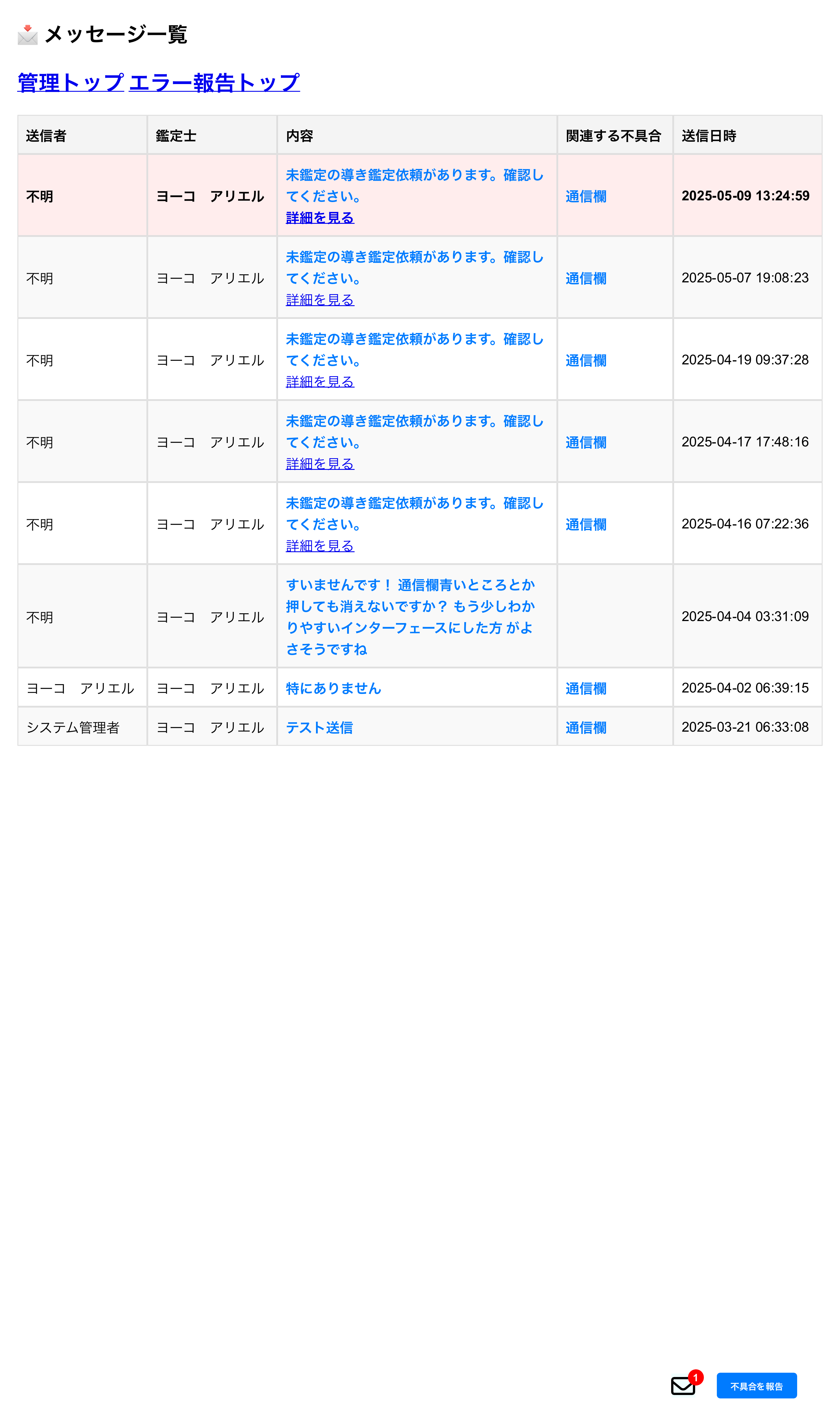Tap 通信欄 next to テスト送信
This screenshot has width=840, height=1407.
pyautogui.click(x=586, y=728)
